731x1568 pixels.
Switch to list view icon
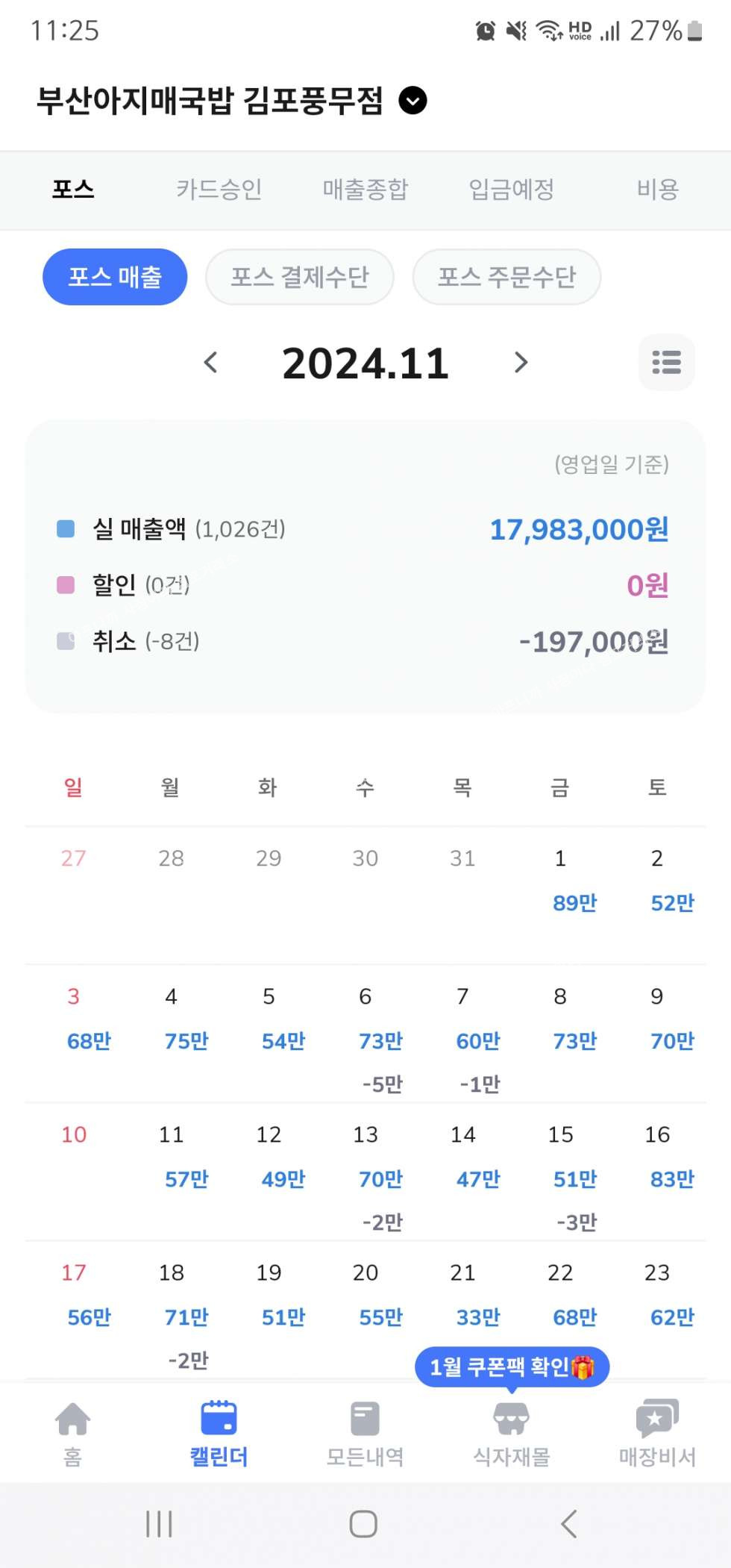pyautogui.click(x=666, y=363)
